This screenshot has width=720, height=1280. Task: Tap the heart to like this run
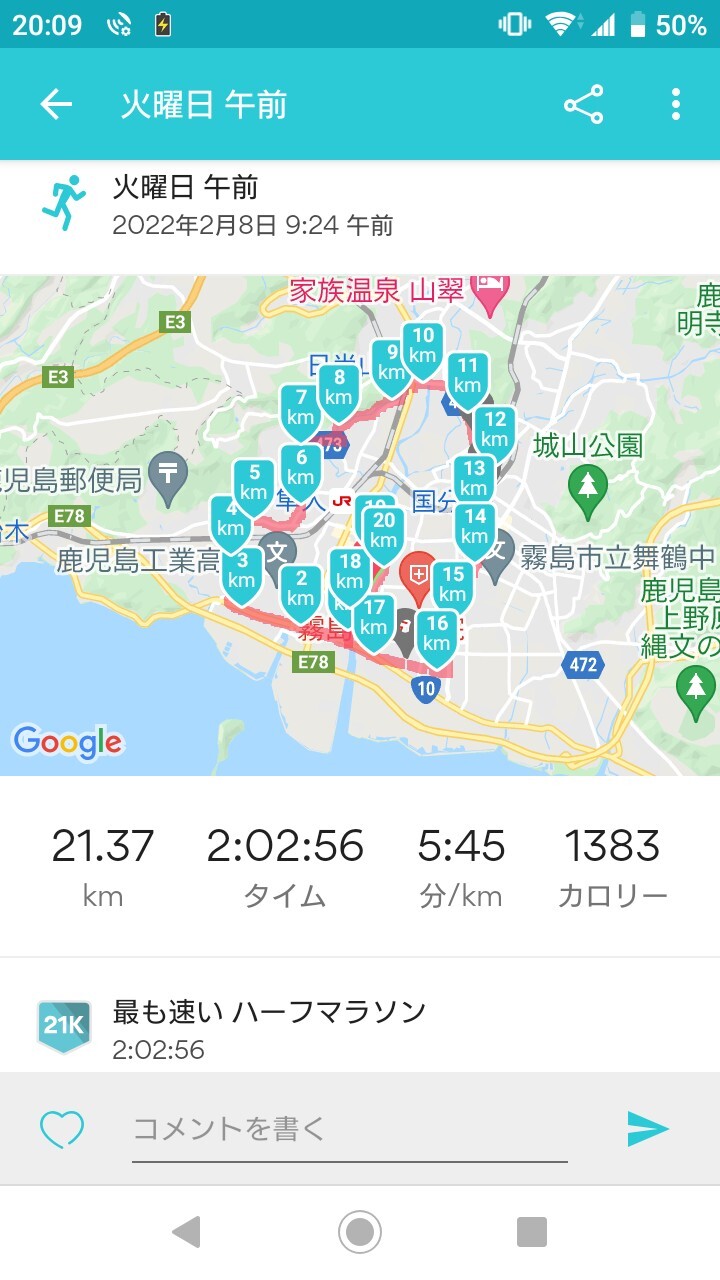pyautogui.click(x=62, y=1128)
